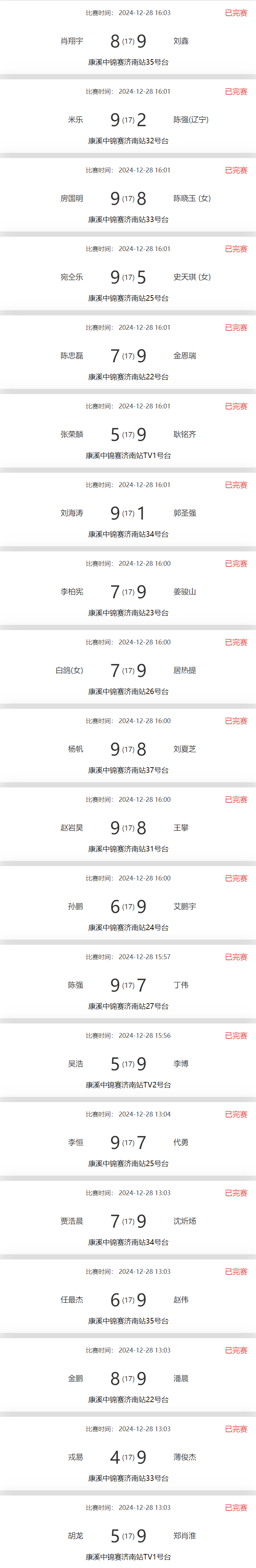View the 米乐 vs 陈强(辽宁) match details

pyautogui.click(x=128, y=120)
